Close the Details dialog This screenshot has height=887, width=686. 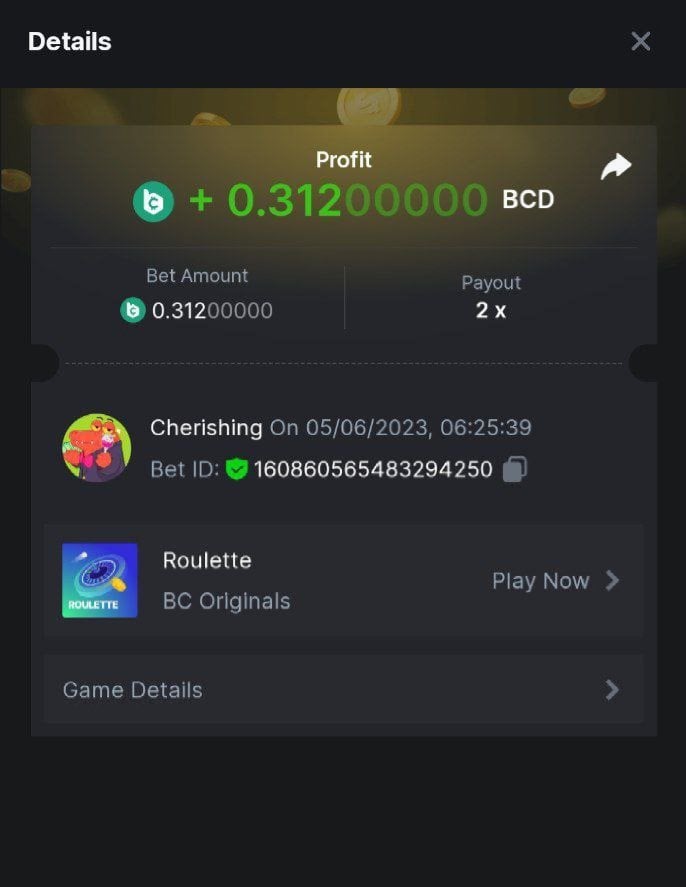[640, 41]
